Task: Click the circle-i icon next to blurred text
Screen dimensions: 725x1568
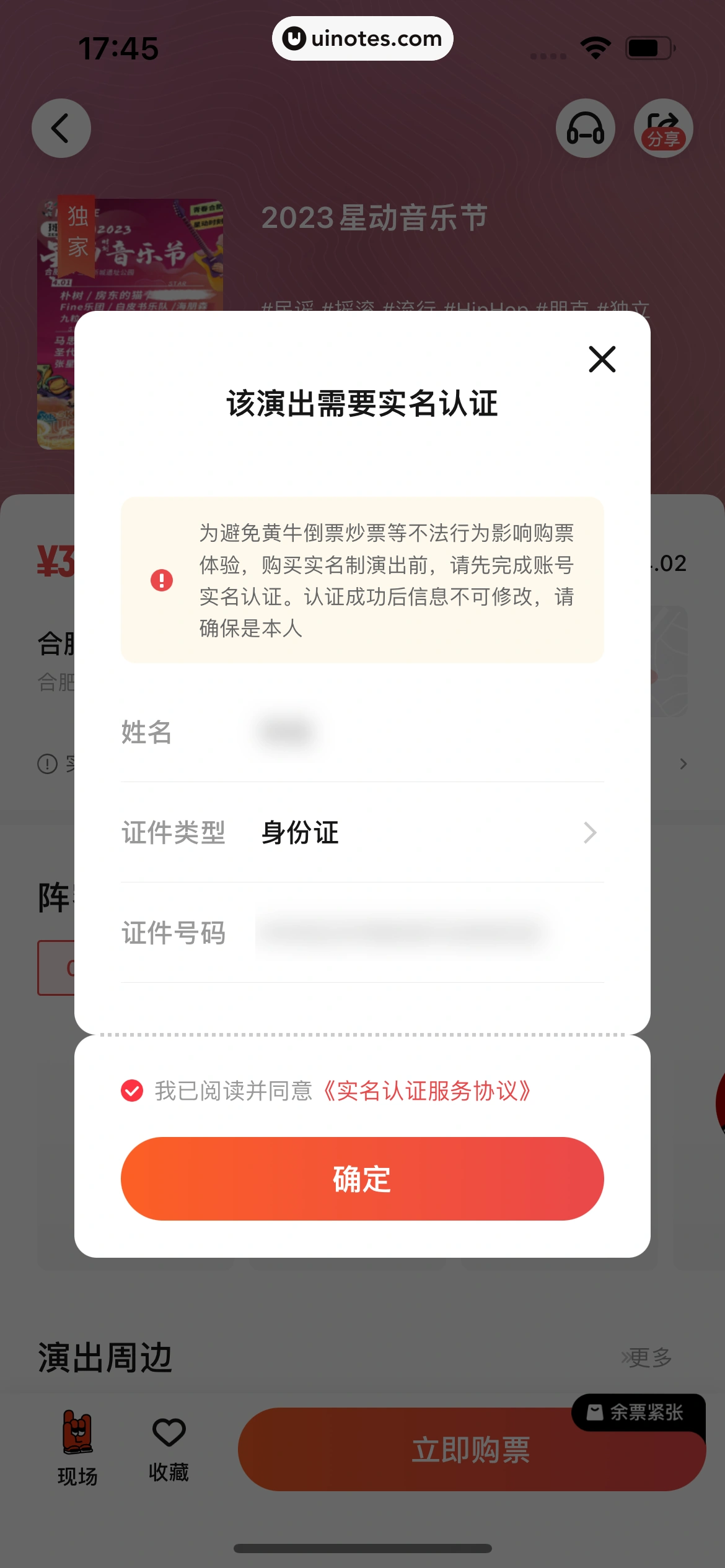Action: pos(46,764)
